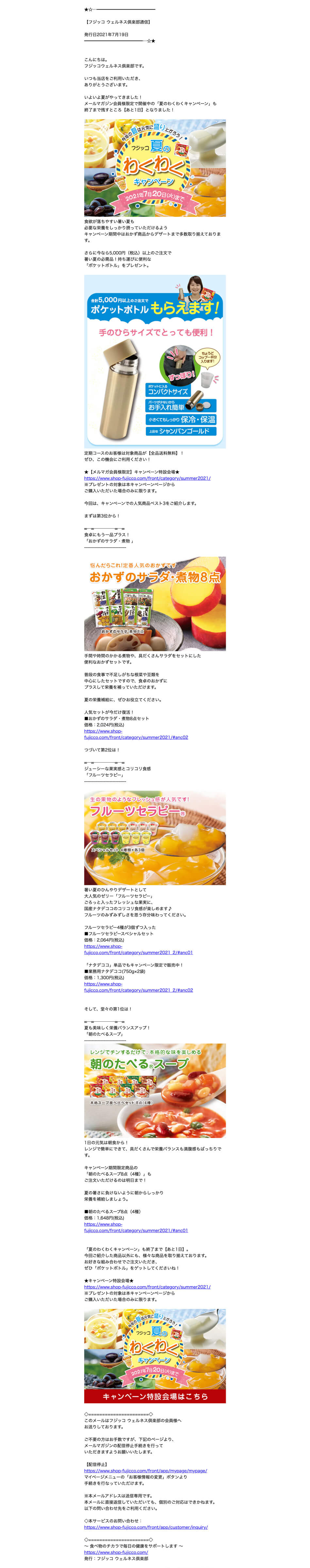Tap the キャンペーン特設会場はこちら banner button
Viewport: 310px width, 1568px height.
coord(155,1396)
